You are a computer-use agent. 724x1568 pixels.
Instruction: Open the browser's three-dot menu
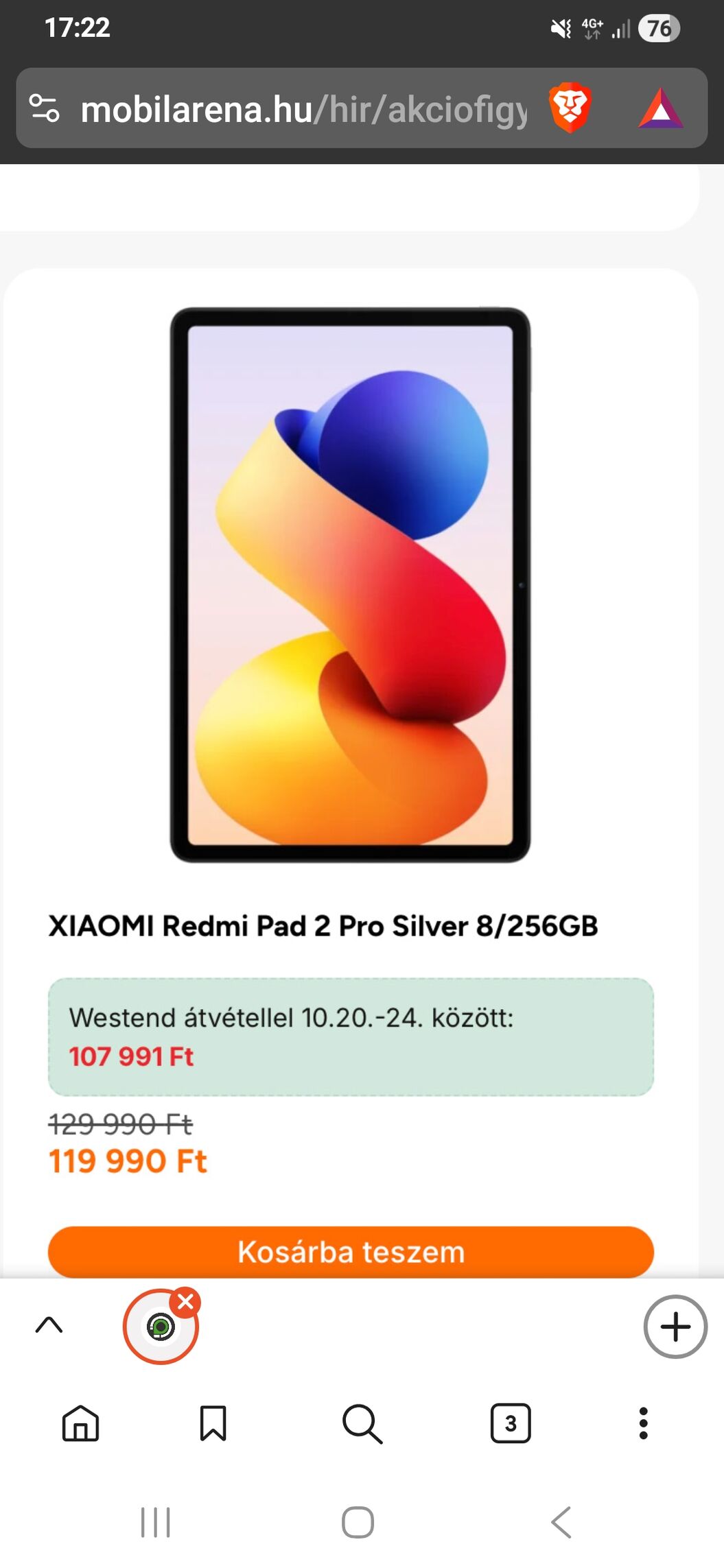643,1423
